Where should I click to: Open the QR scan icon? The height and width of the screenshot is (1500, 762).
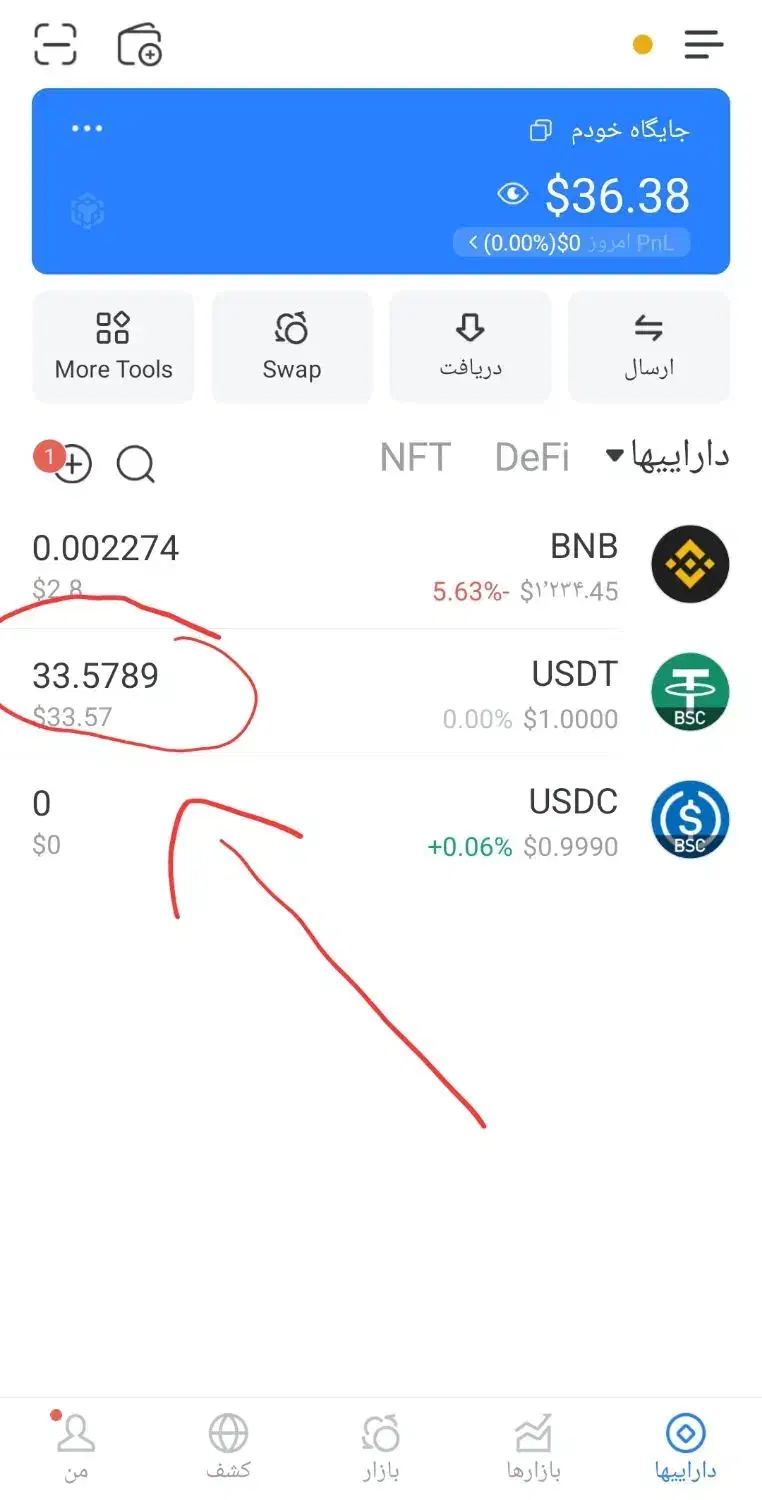coord(55,44)
